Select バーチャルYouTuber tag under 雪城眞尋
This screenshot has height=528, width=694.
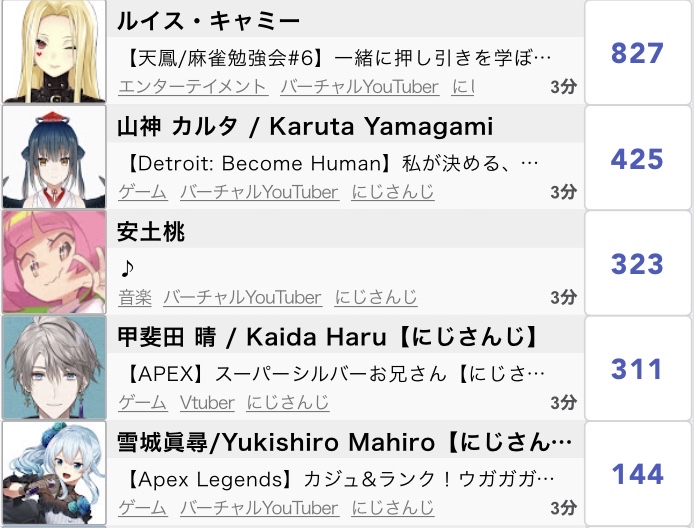[259, 508]
